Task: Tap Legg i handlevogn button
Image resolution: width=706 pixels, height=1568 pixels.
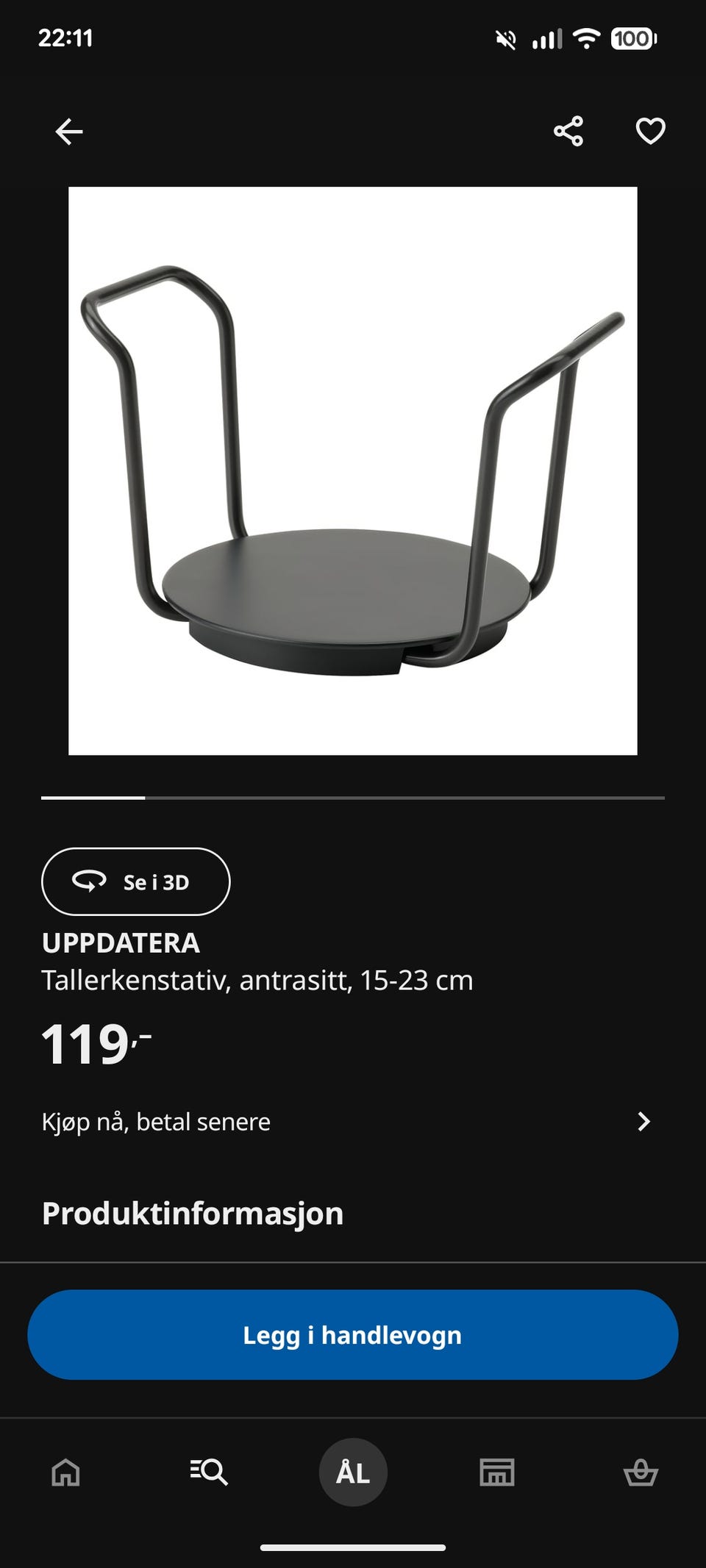Action: point(353,1335)
